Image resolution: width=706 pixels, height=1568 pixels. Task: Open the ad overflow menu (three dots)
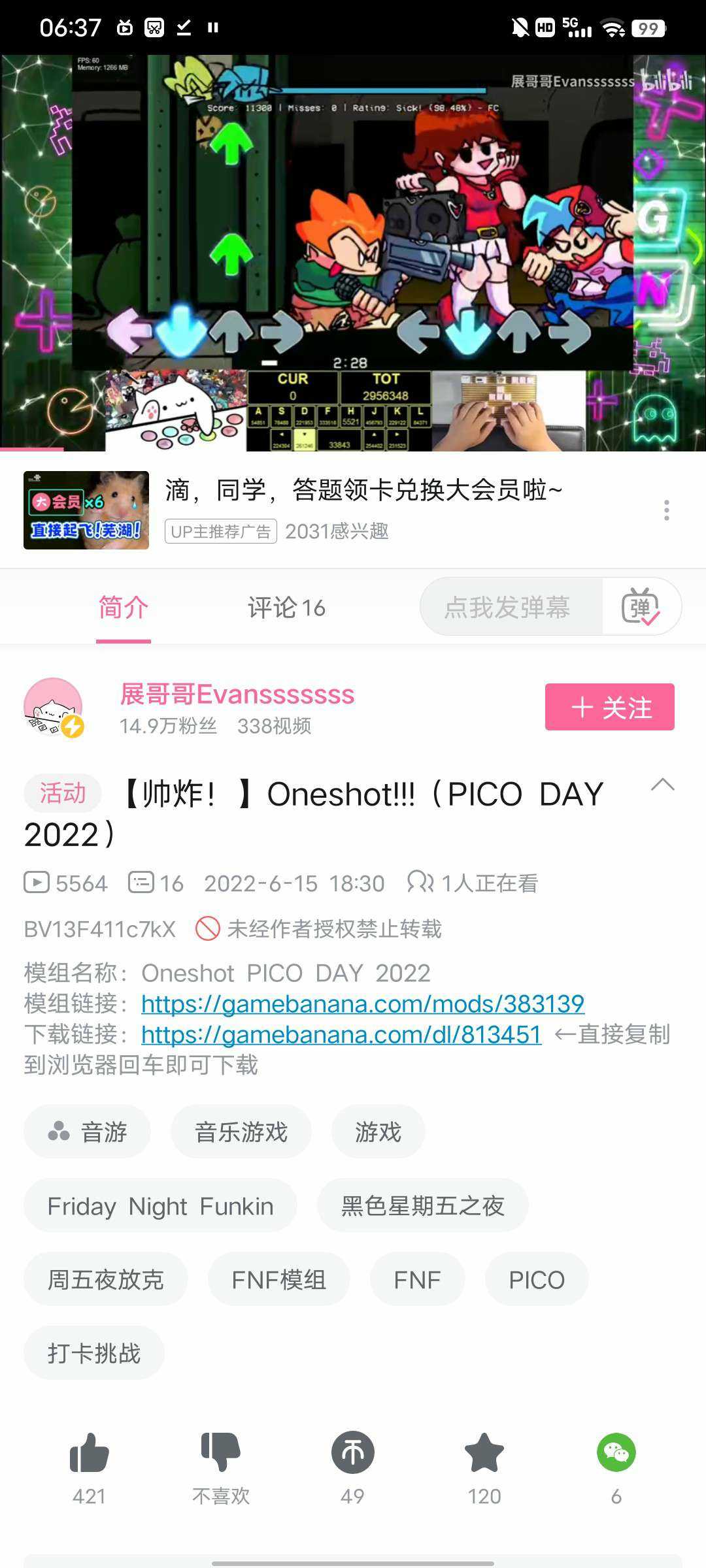(666, 510)
